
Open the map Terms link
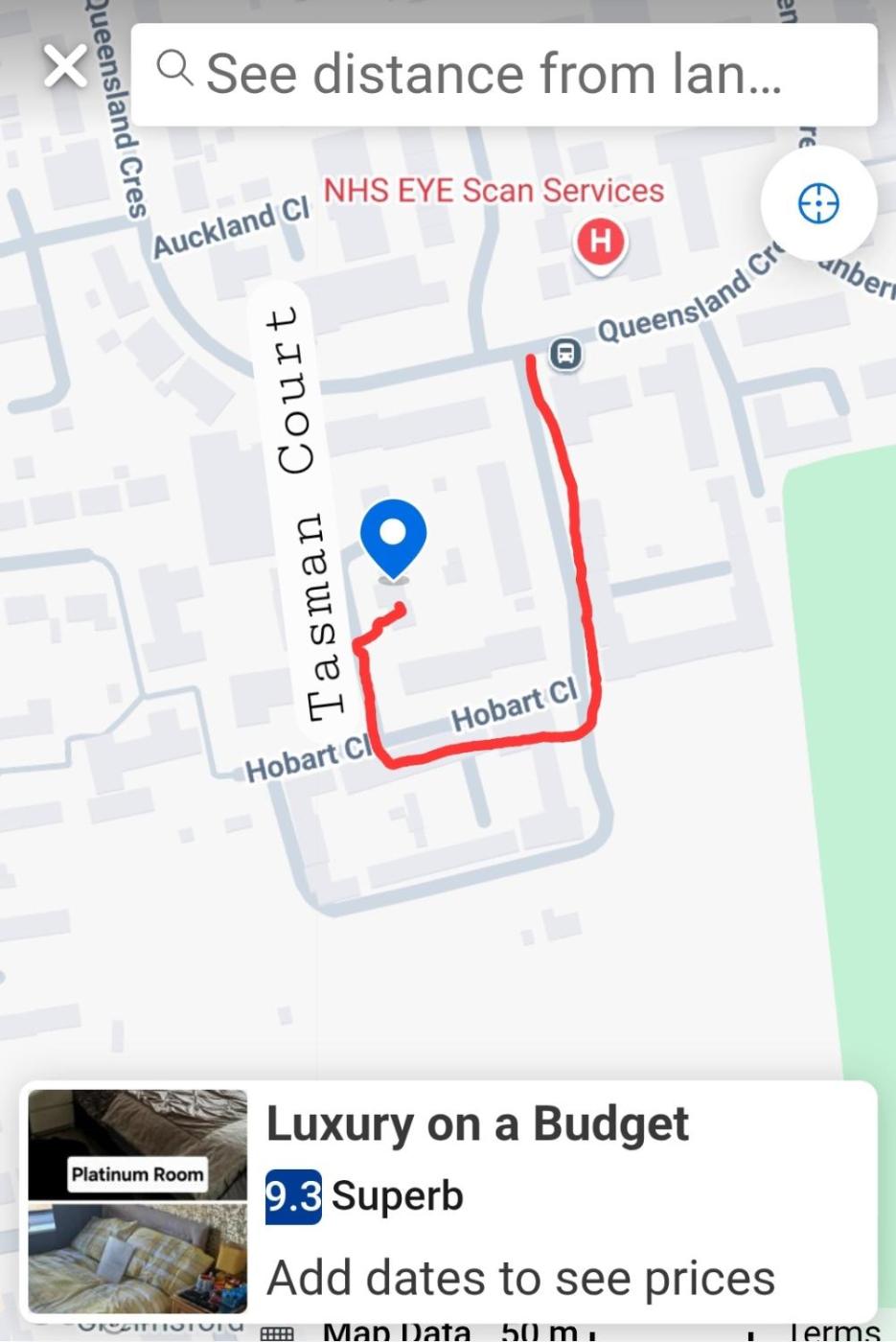(833, 1330)
